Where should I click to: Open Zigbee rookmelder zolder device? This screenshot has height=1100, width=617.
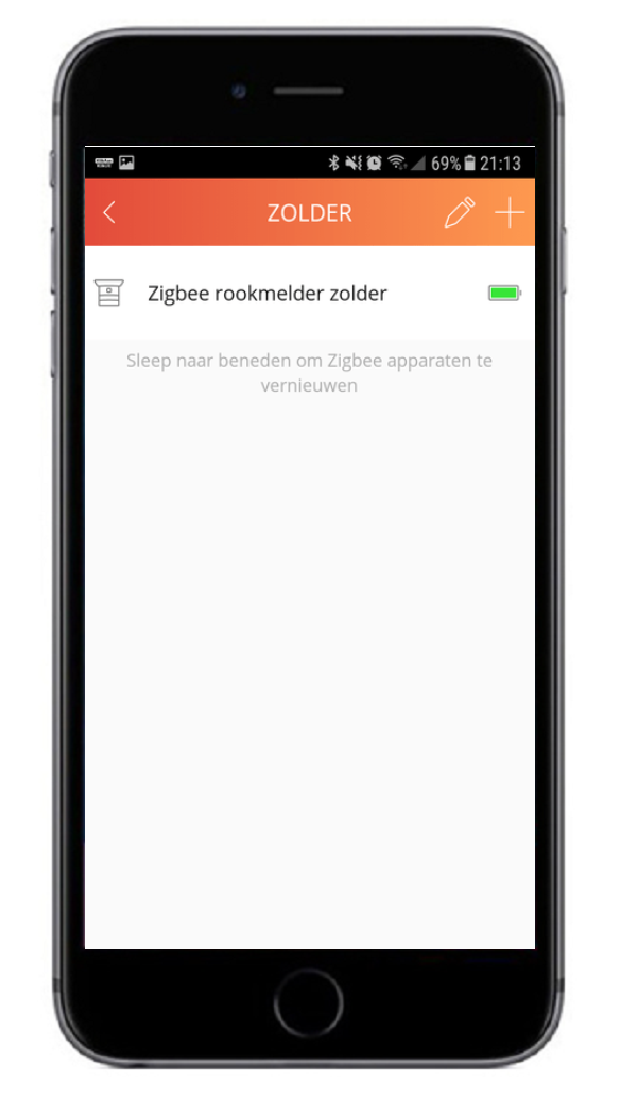pyautogui.click(x=267, y=293)
